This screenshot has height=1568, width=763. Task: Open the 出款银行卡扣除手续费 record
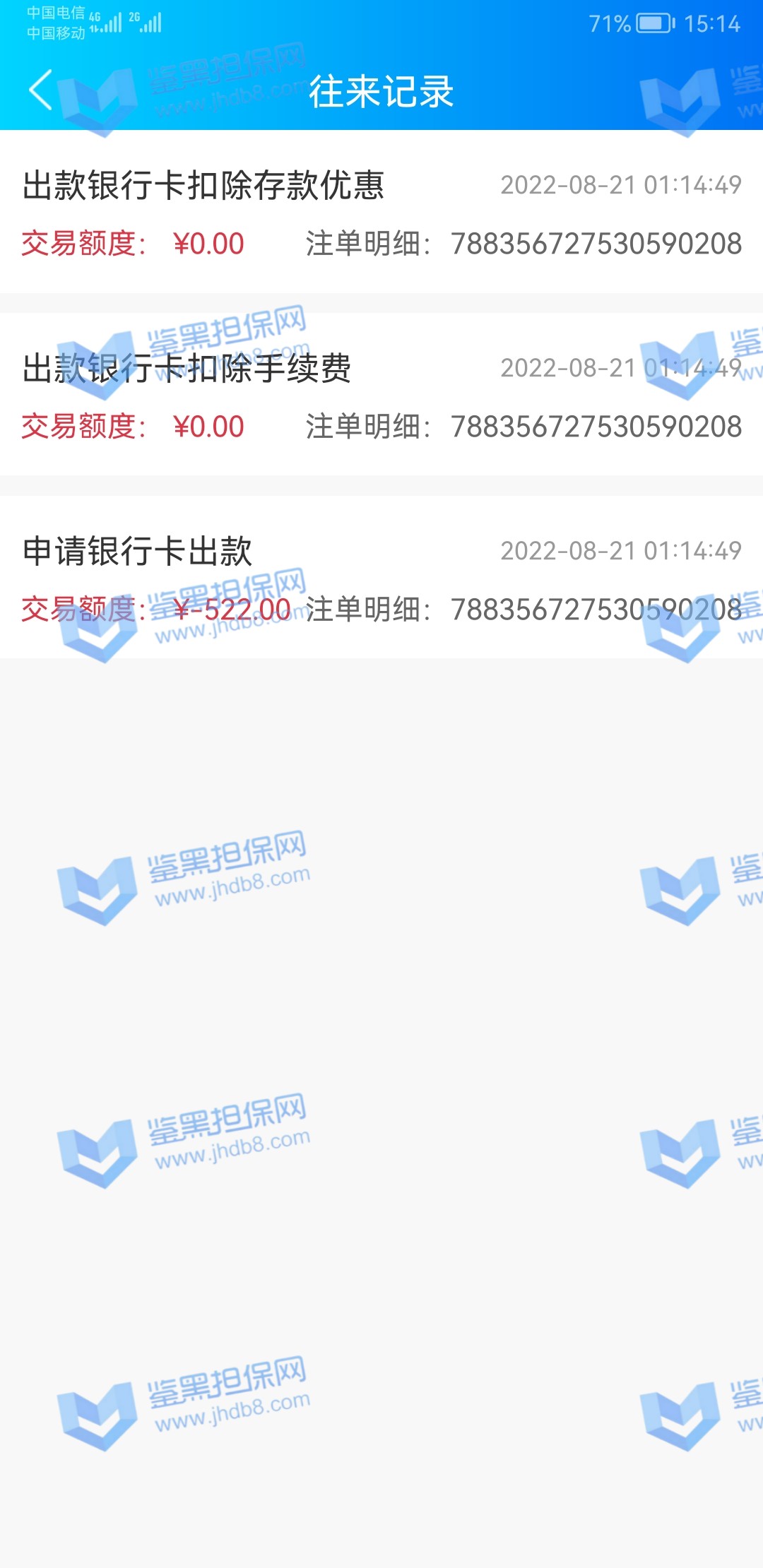[x=381, y=395]
